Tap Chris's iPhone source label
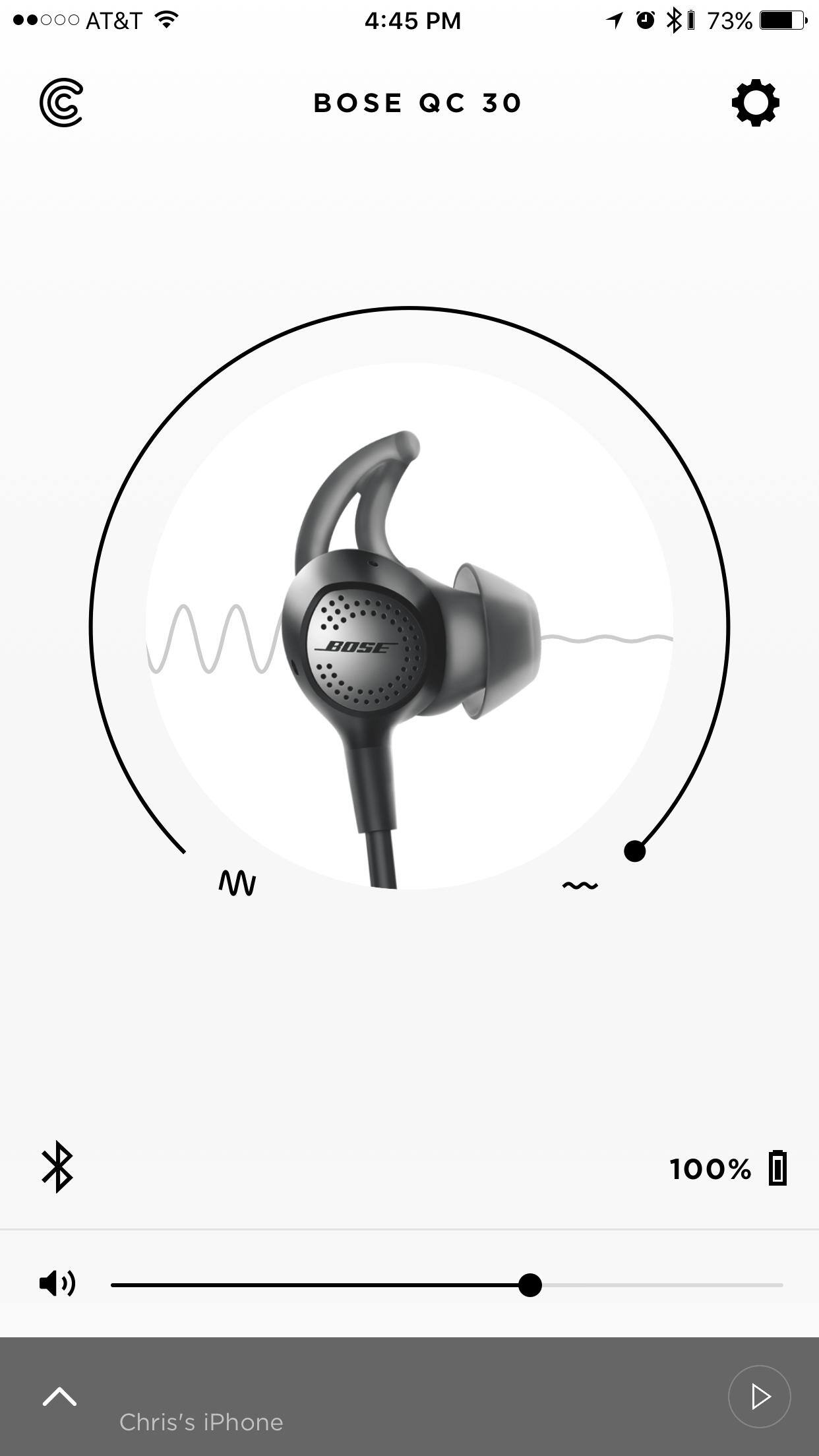 (201, 1421)
